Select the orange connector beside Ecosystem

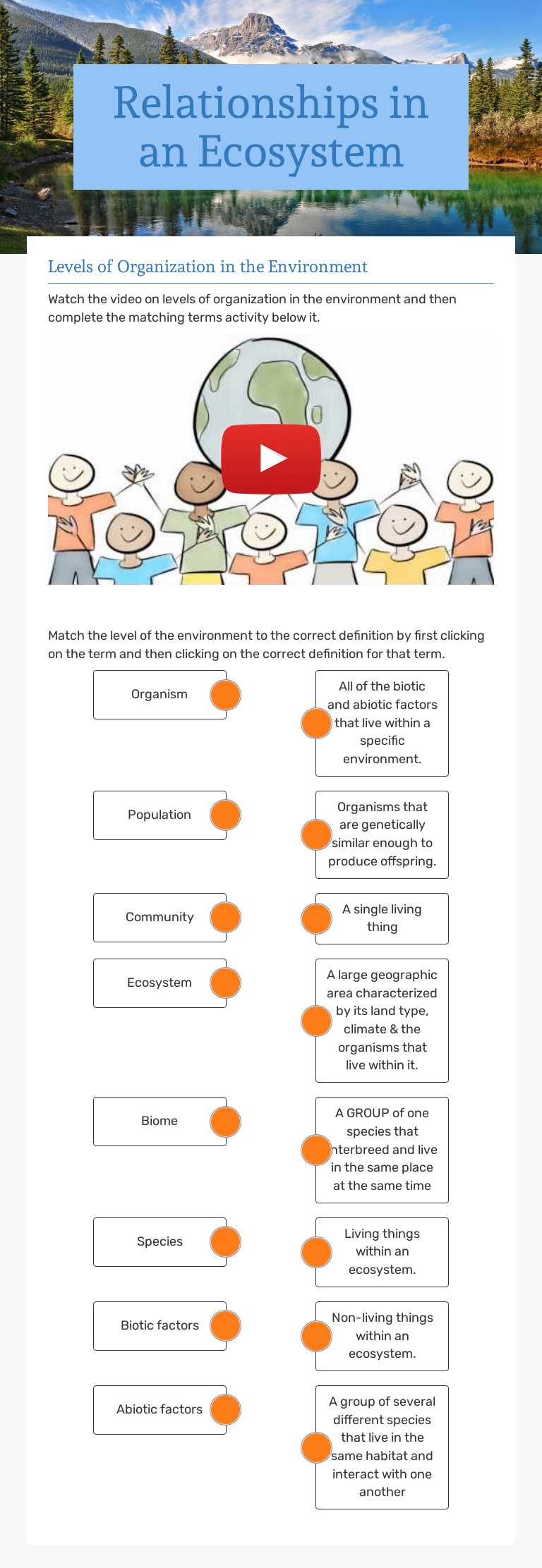[225, 983]
